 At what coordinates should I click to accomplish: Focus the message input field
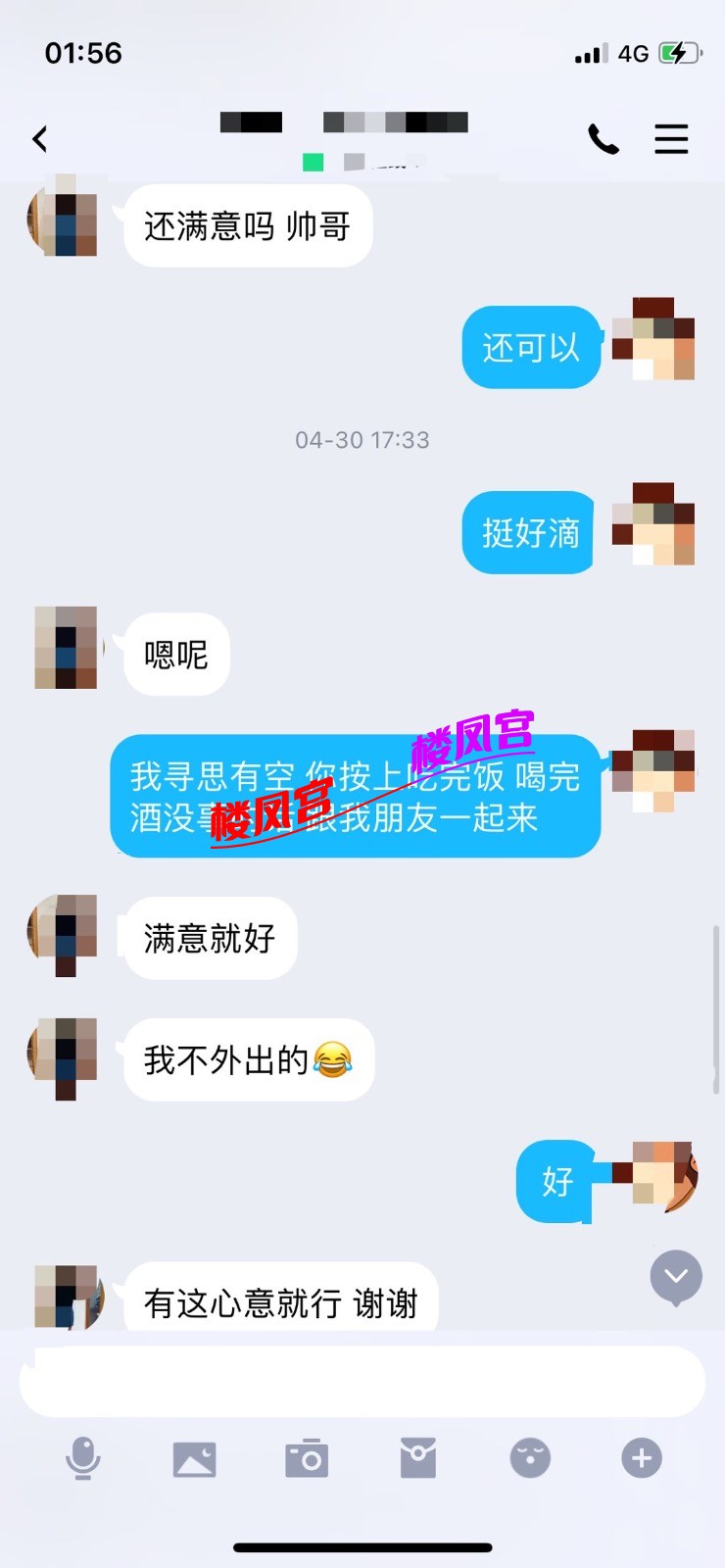click(362, 1382)
